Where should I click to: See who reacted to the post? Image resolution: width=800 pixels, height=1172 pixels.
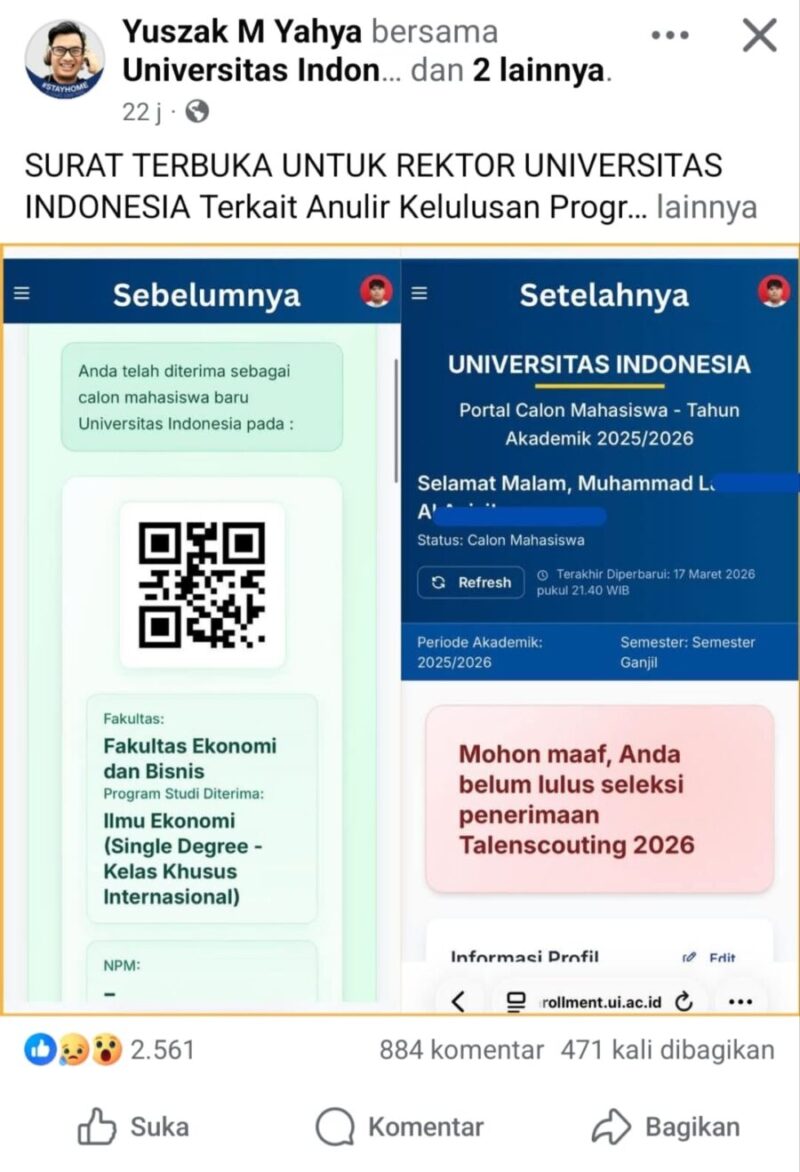[x=109, y=1050]
